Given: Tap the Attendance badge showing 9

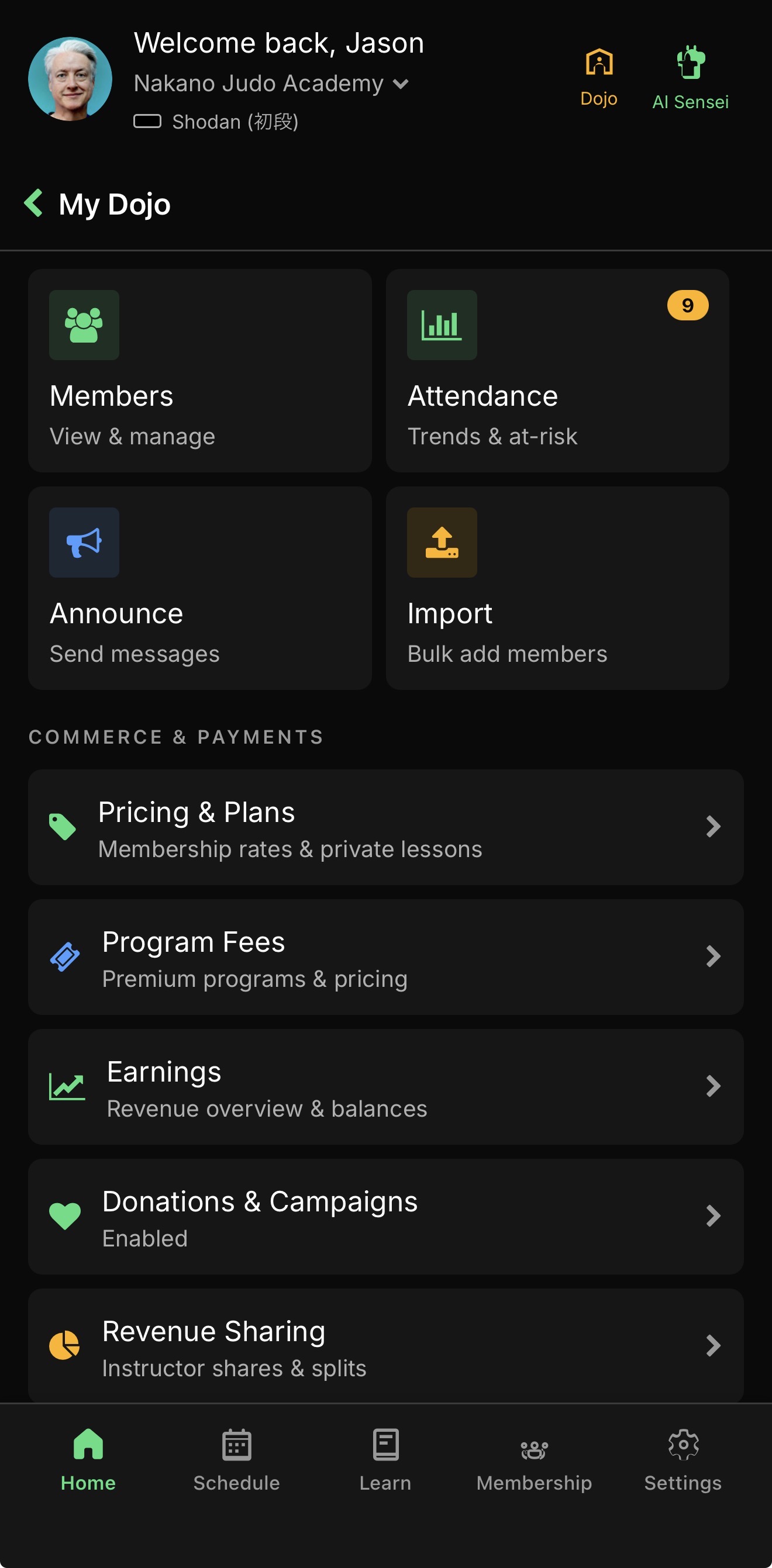Looking at the screenshot, I should 687,306.
